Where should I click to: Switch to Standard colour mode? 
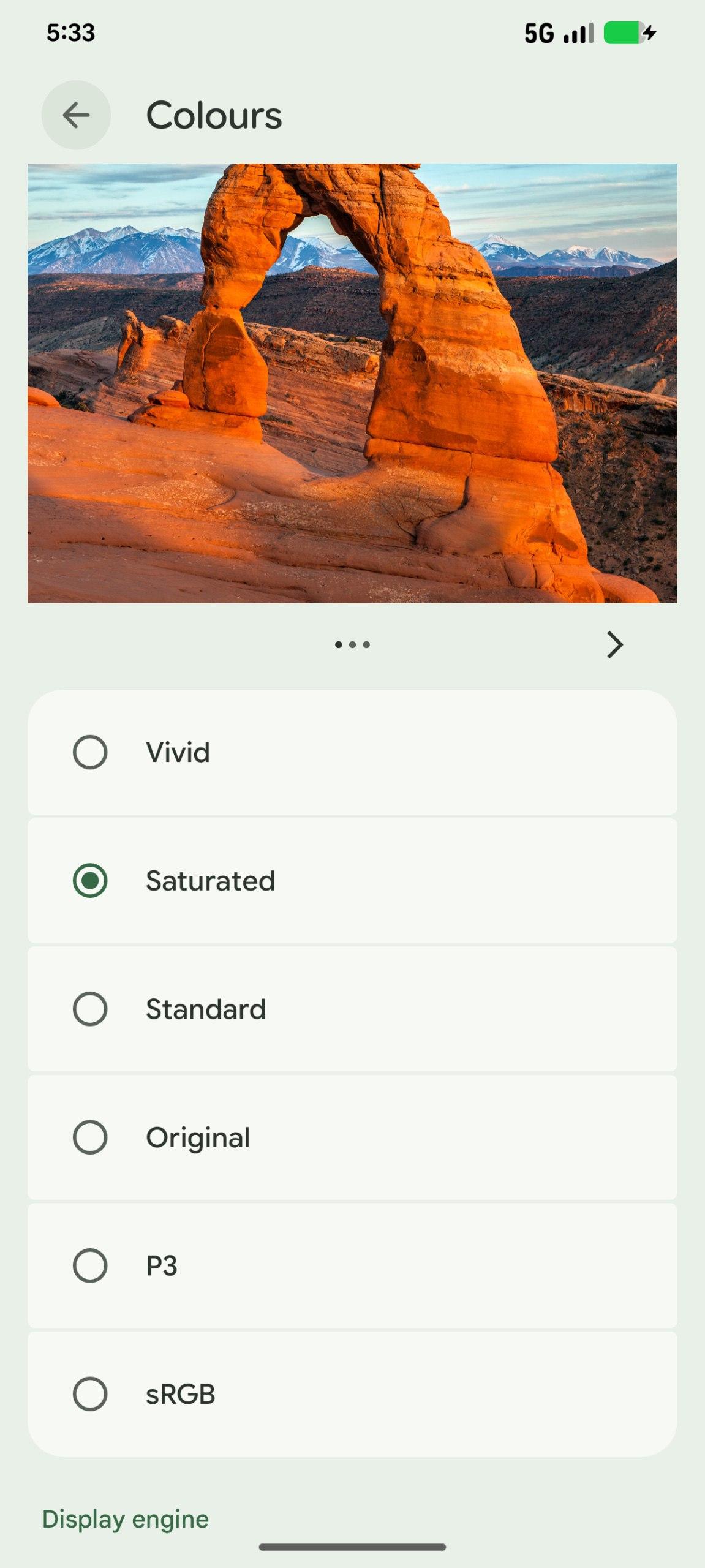[90, 1009]
